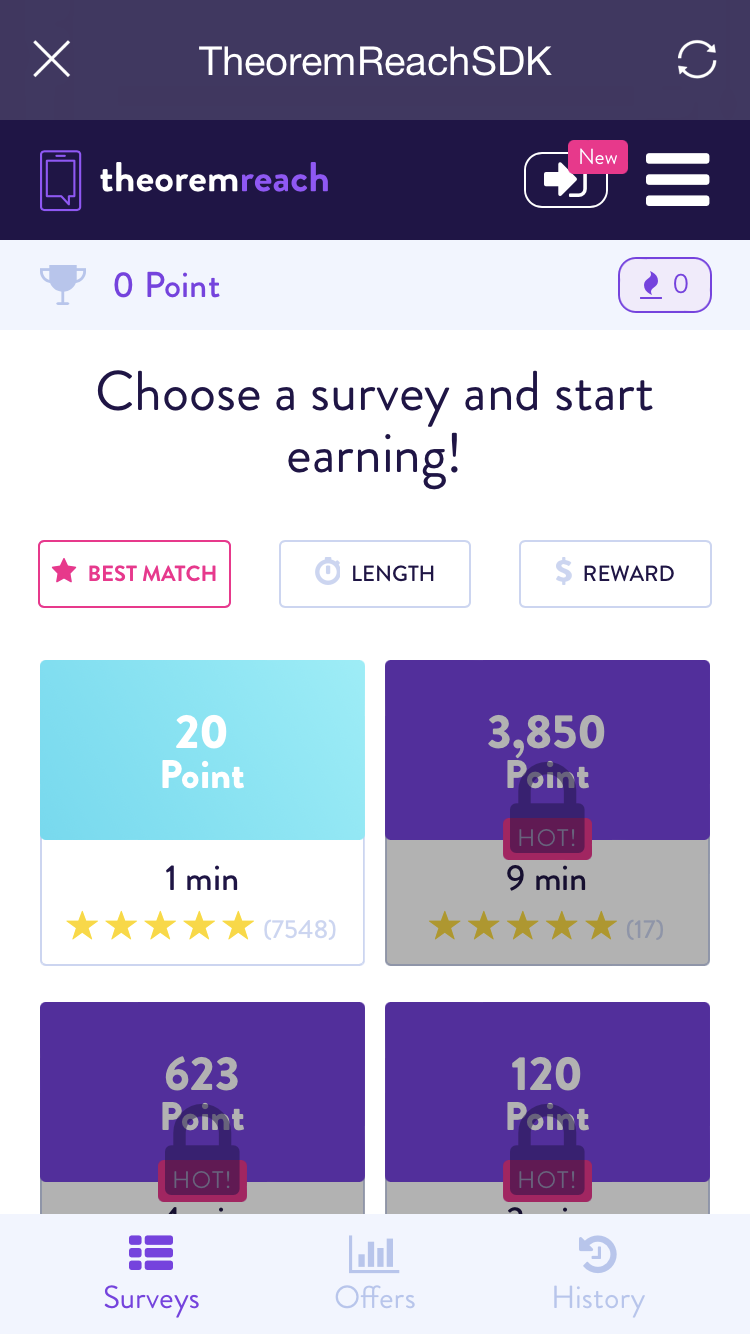The height and width of the screenshot is (1334, 750).
Task: Switch to the Surveys tab
Action: (x=151, y=1273)
